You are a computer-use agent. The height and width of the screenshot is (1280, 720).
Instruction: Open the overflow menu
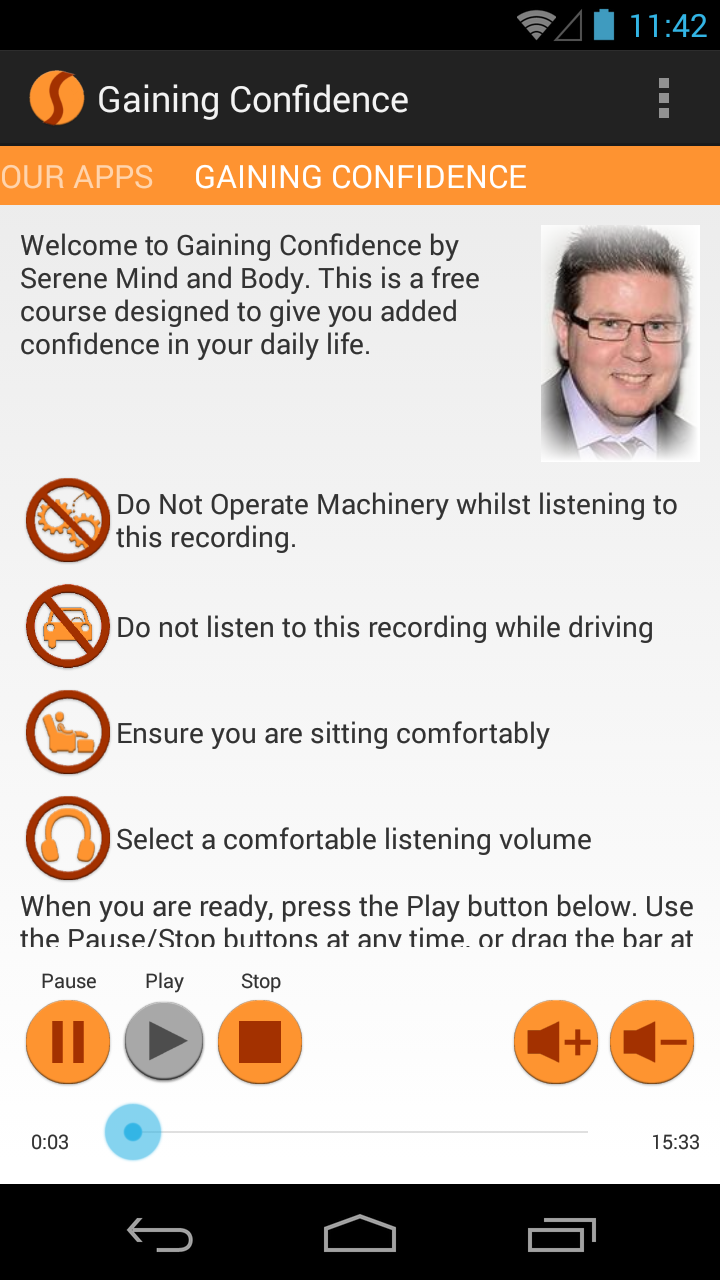click(663, 99)
